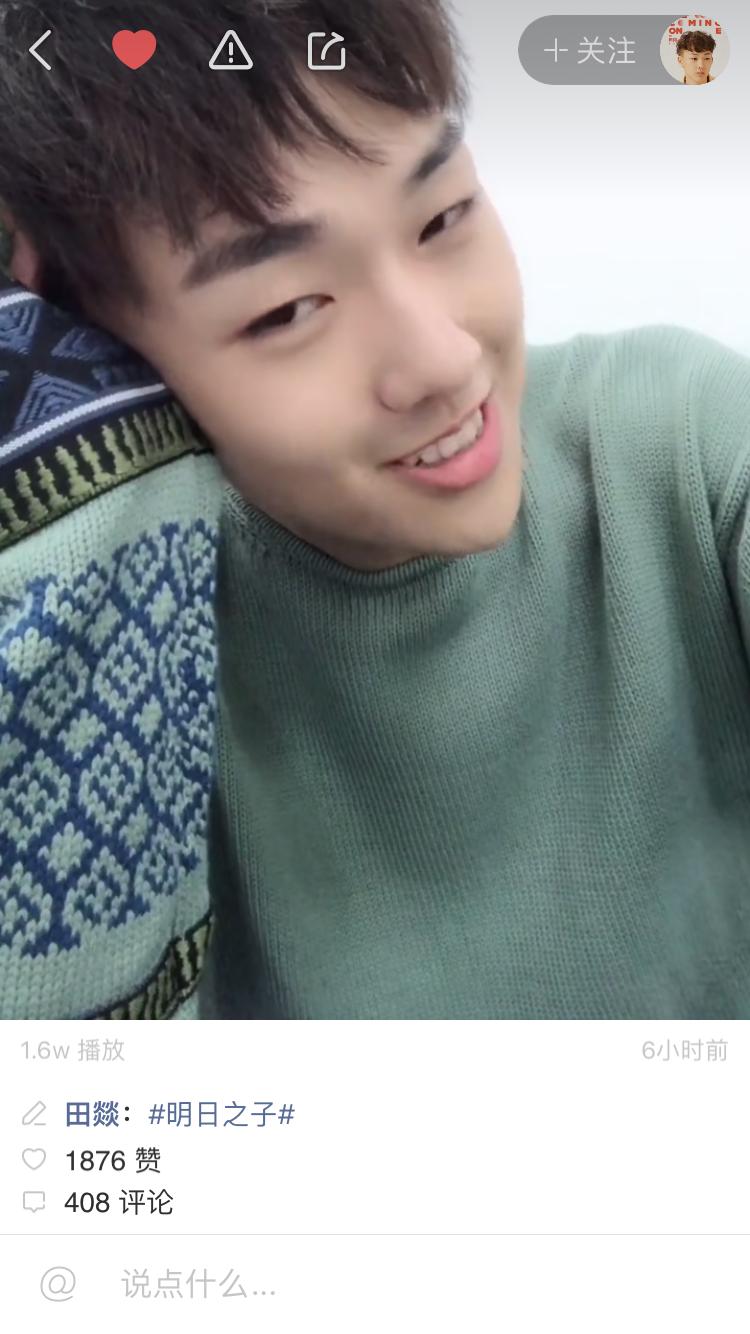
Task: Tap the red heart to unlike the video
Action: pyautogui.click(x=134, y=50)
